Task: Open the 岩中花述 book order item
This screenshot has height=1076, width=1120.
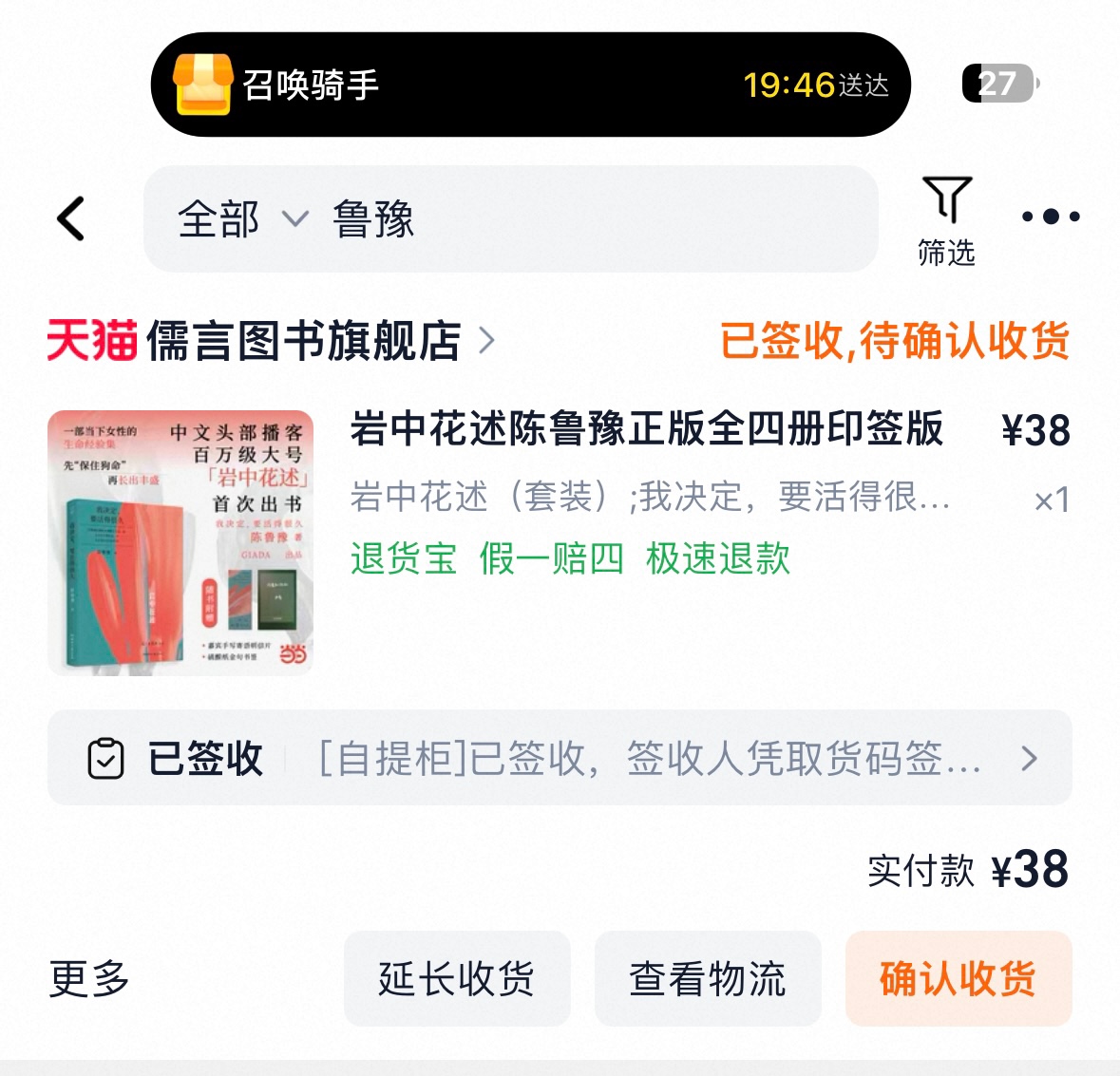Action: click(646, 429)
